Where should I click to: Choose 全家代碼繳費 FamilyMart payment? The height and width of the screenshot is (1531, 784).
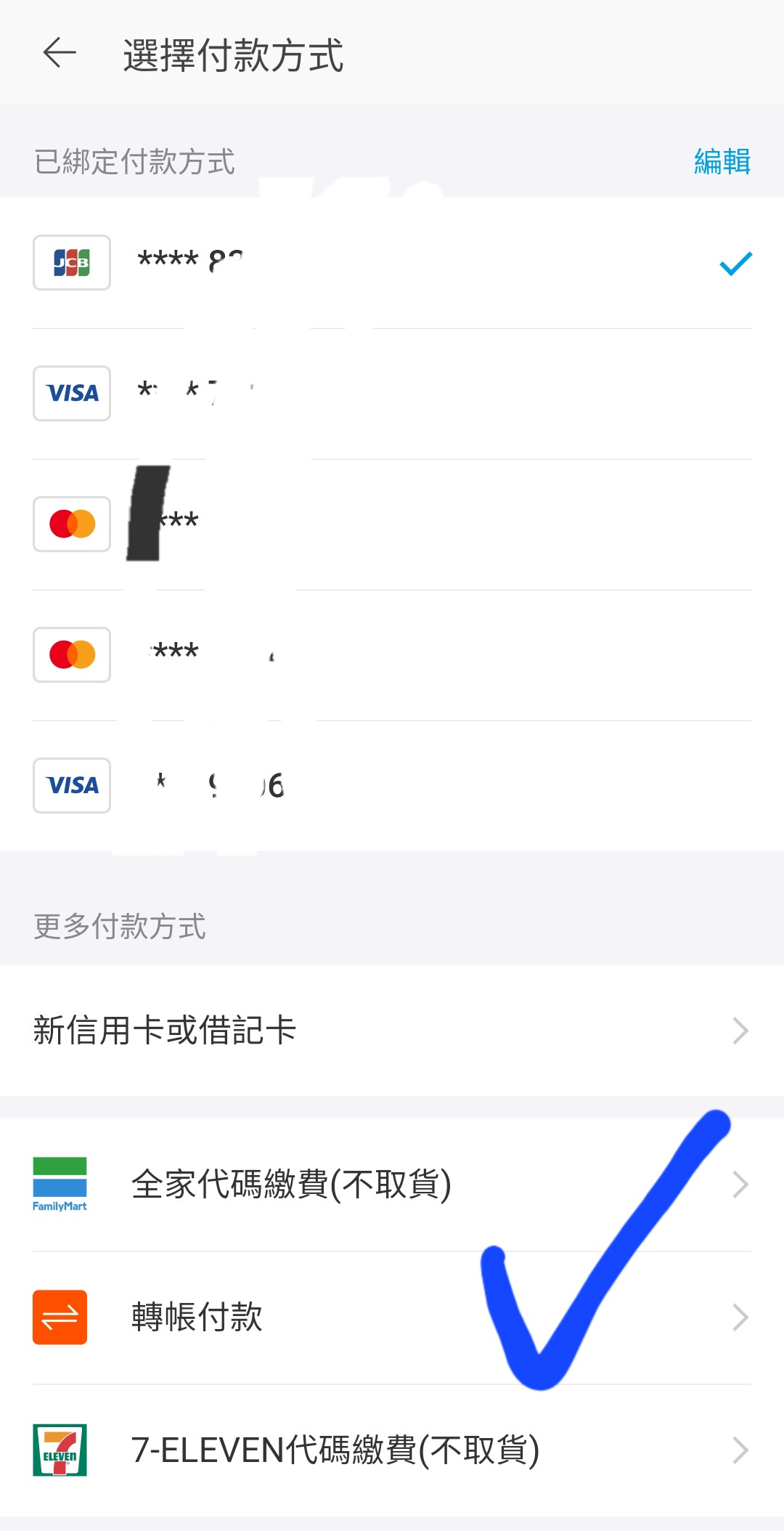tap(392, 1185)
